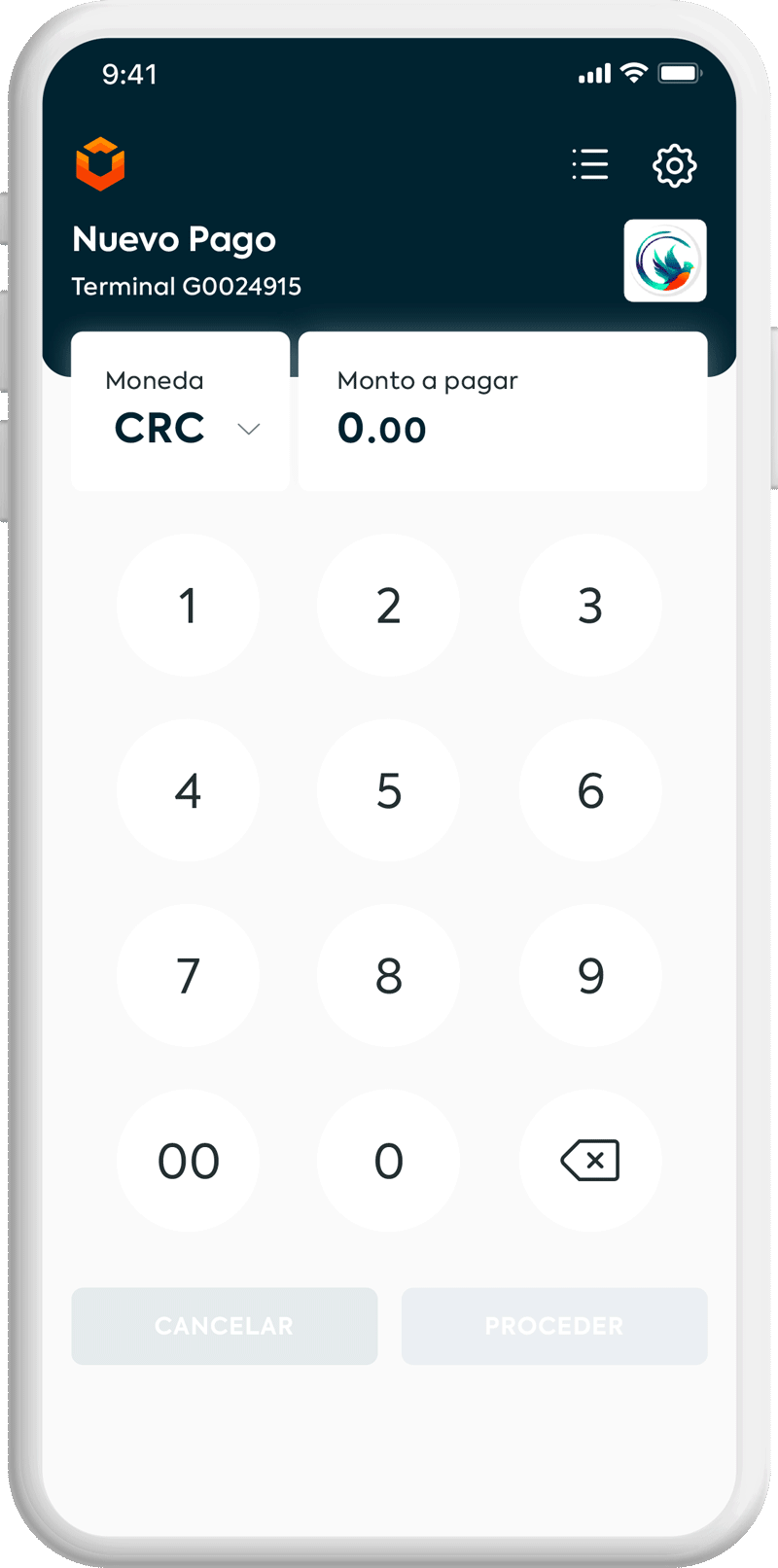Screen dimensions: 778x1568
Task: Enter digit 1 on the keypad
Action: click(x=188, y=605)
